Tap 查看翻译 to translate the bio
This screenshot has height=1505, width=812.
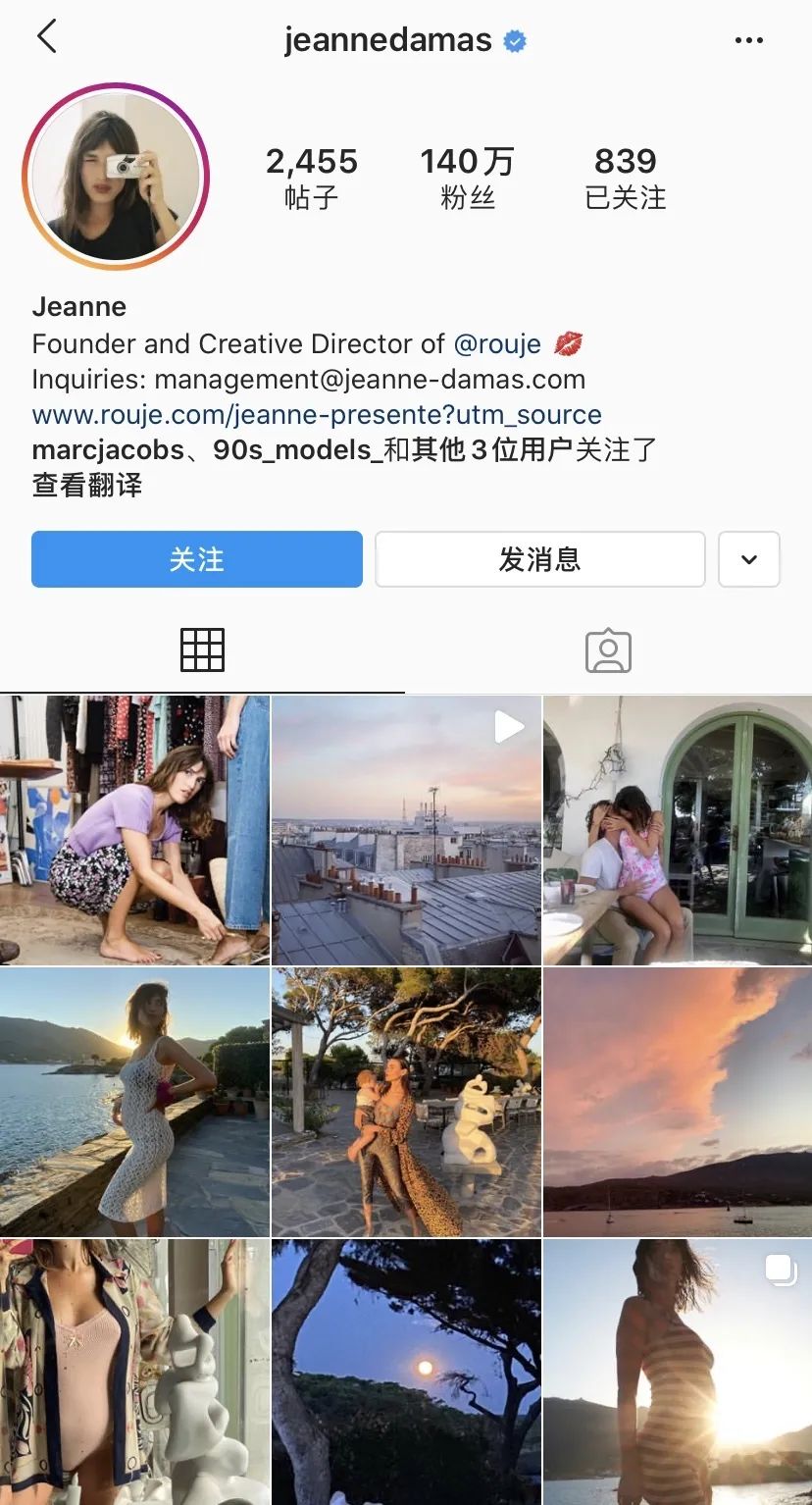coord(87,485)
